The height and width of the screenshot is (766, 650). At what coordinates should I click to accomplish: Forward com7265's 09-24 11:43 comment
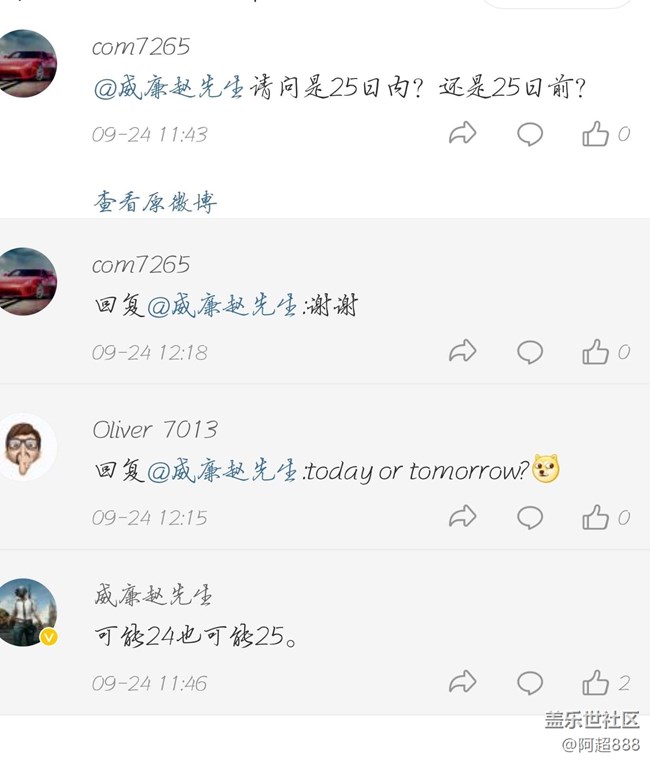click(x=462, y=134)
